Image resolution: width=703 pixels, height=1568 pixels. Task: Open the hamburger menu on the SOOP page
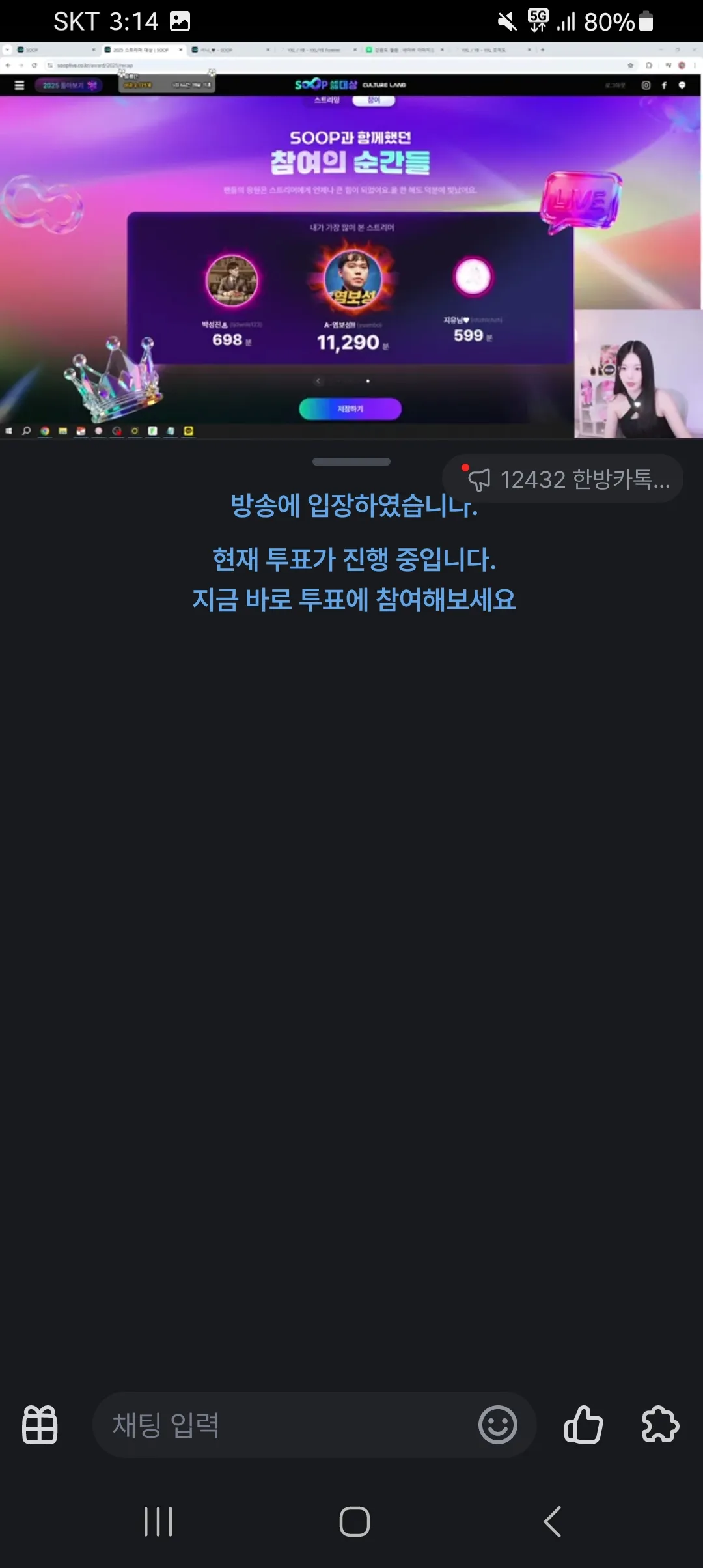click(x=20, y=85)
